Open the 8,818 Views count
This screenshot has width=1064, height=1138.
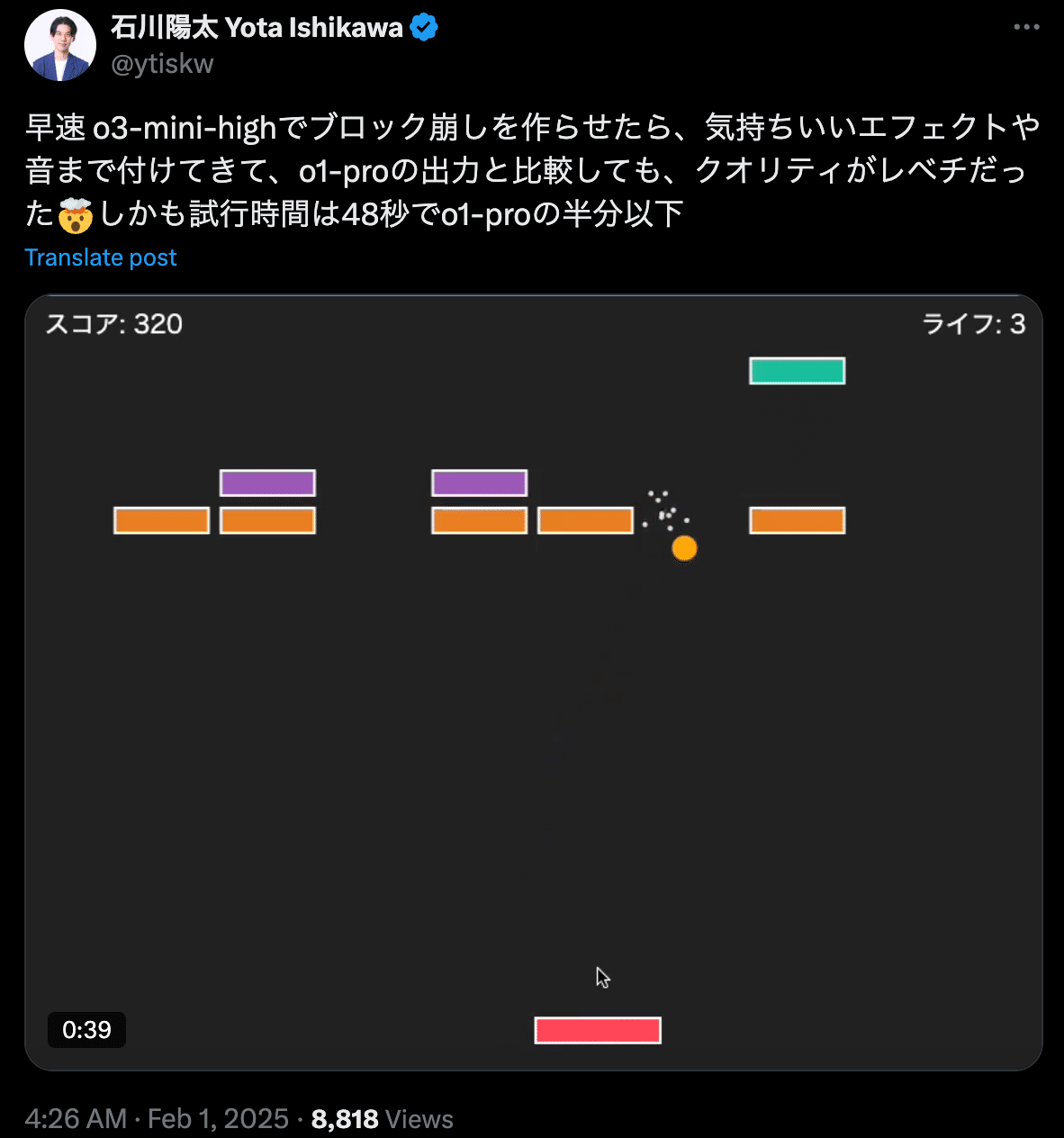click(382, 1119)
